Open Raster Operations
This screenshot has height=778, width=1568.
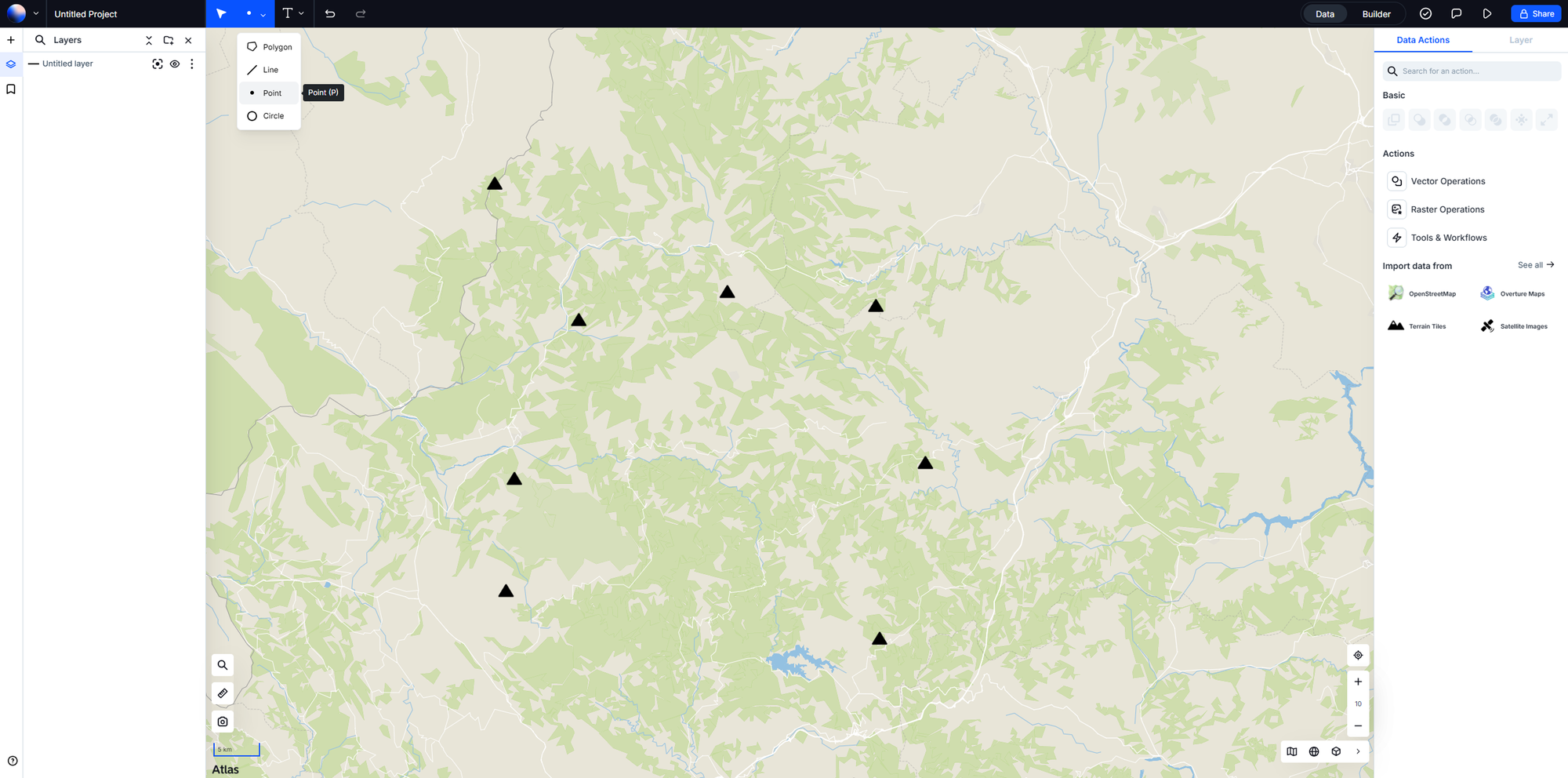[1447, 209]
